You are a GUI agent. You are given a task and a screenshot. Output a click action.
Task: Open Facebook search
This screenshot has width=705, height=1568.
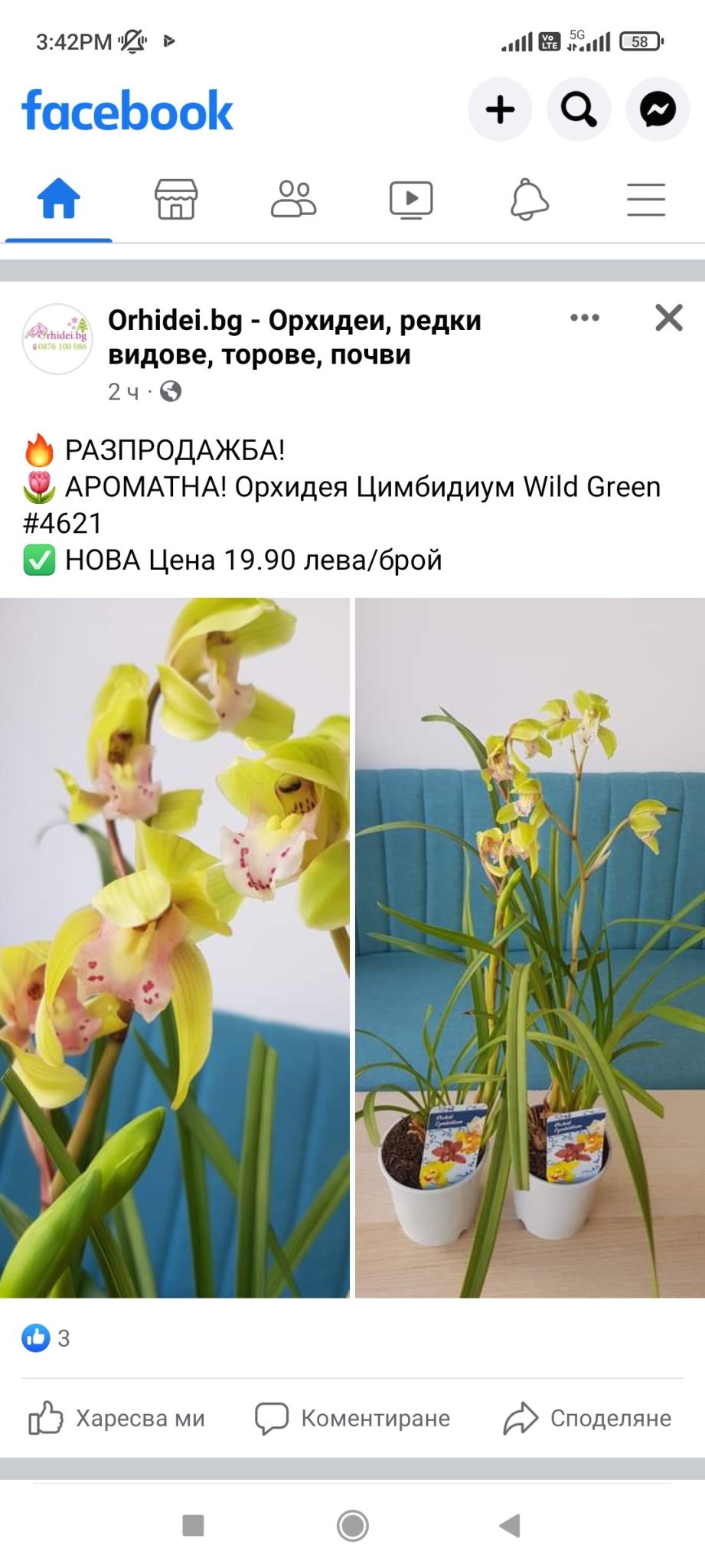click(579, 109)
